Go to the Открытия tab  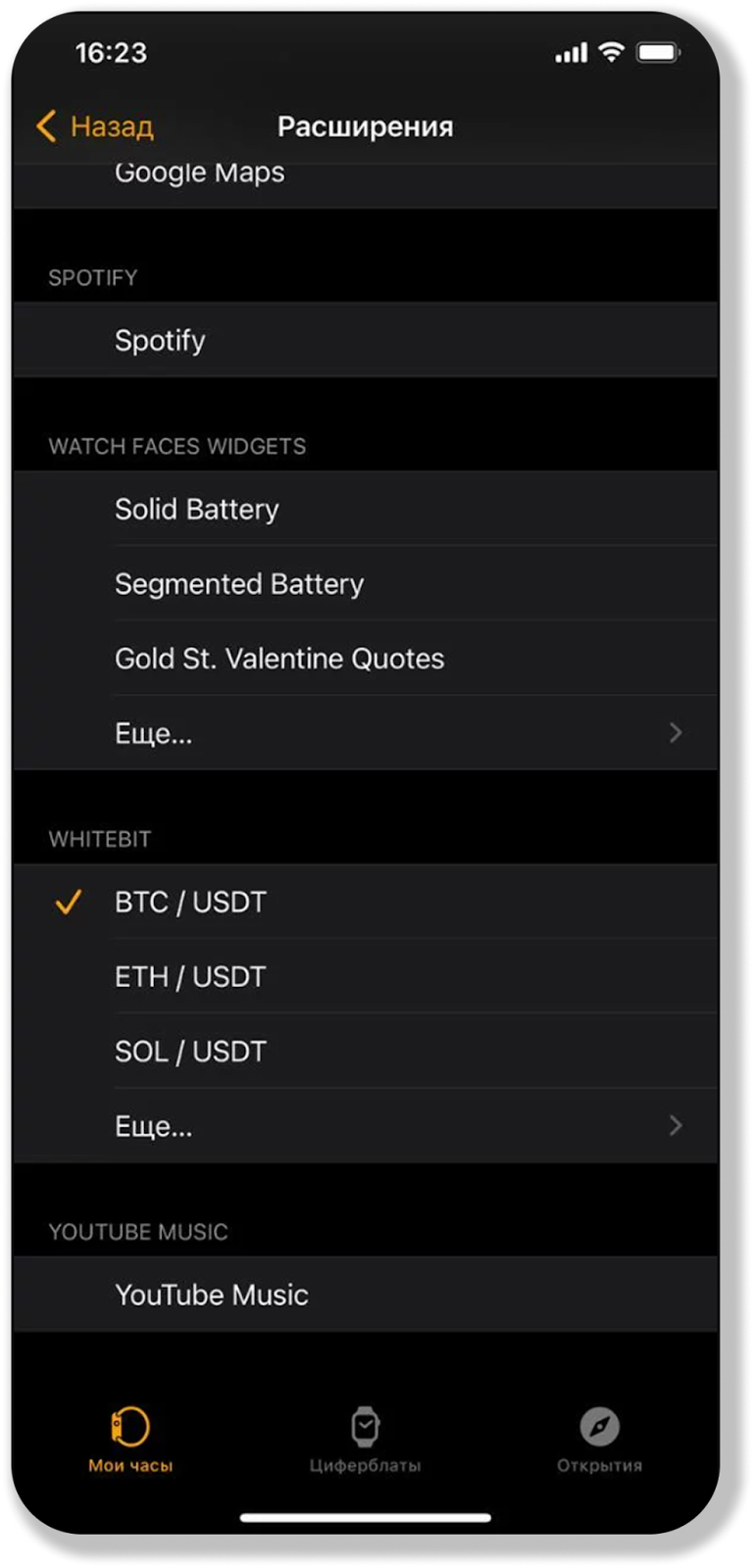pos(599,1439)
